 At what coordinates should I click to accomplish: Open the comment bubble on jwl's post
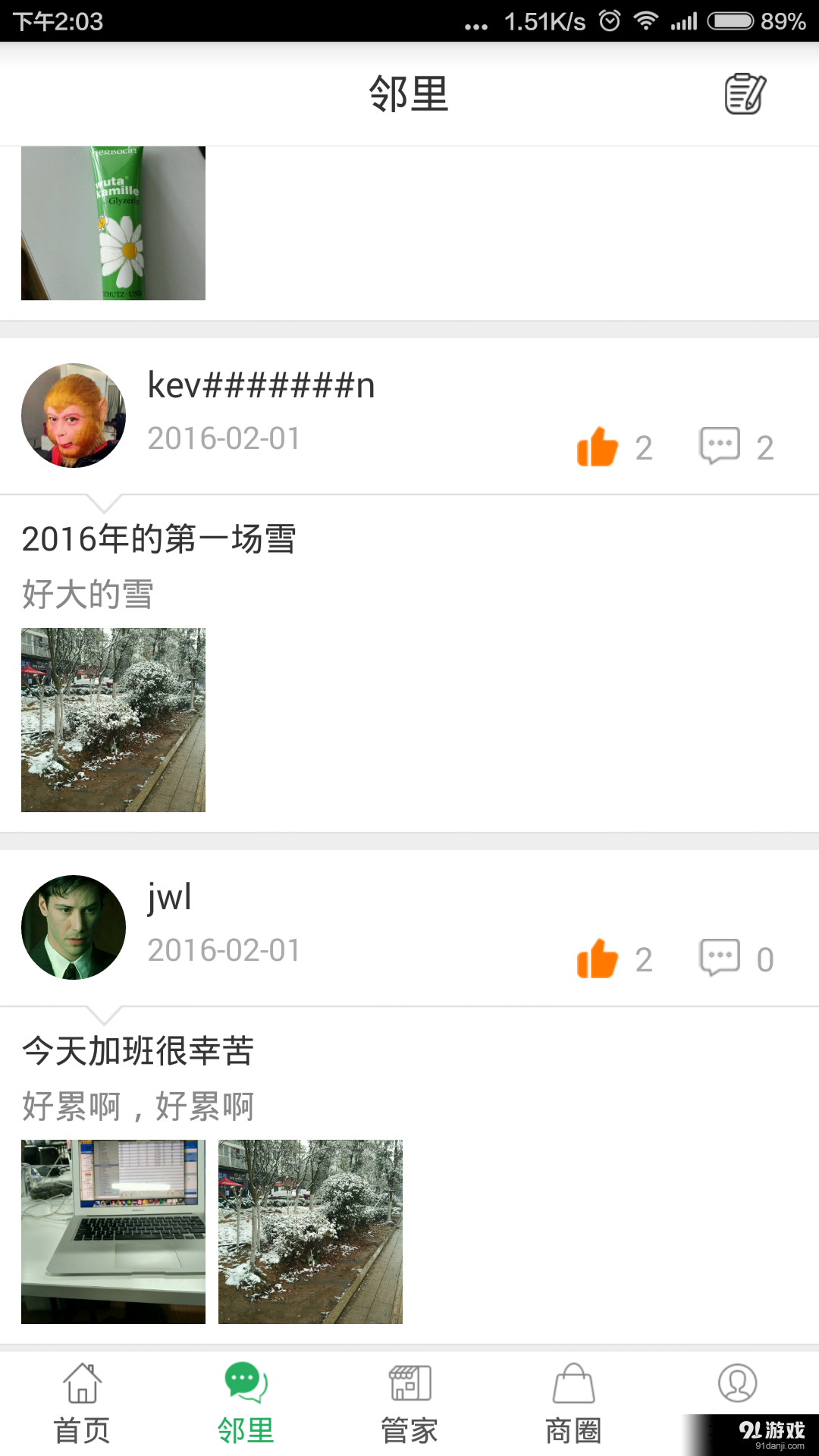(719, 957)
